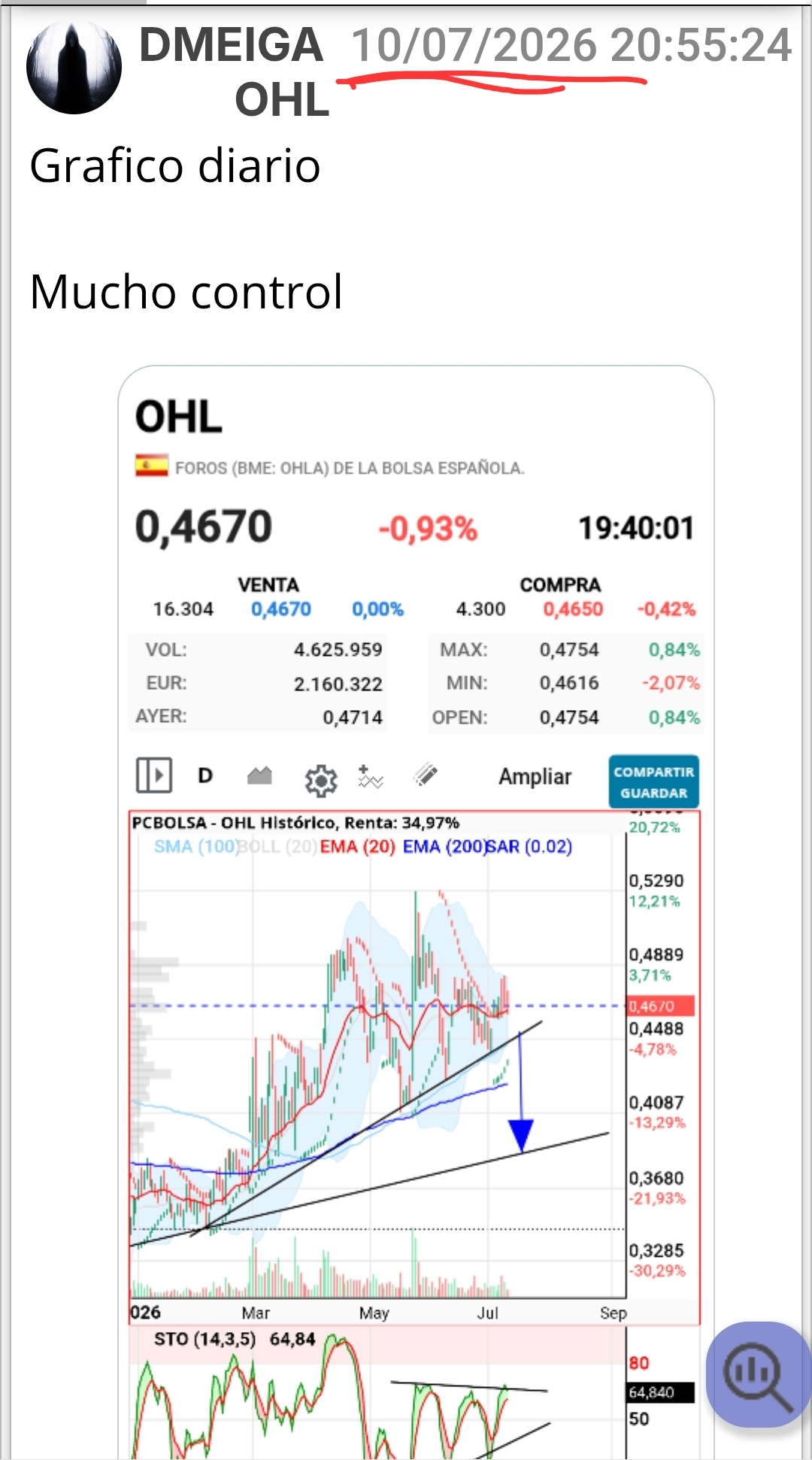Tap the floating chart analysis button
This screenshot has width=812, height=1460.
tap(758, 1374)
